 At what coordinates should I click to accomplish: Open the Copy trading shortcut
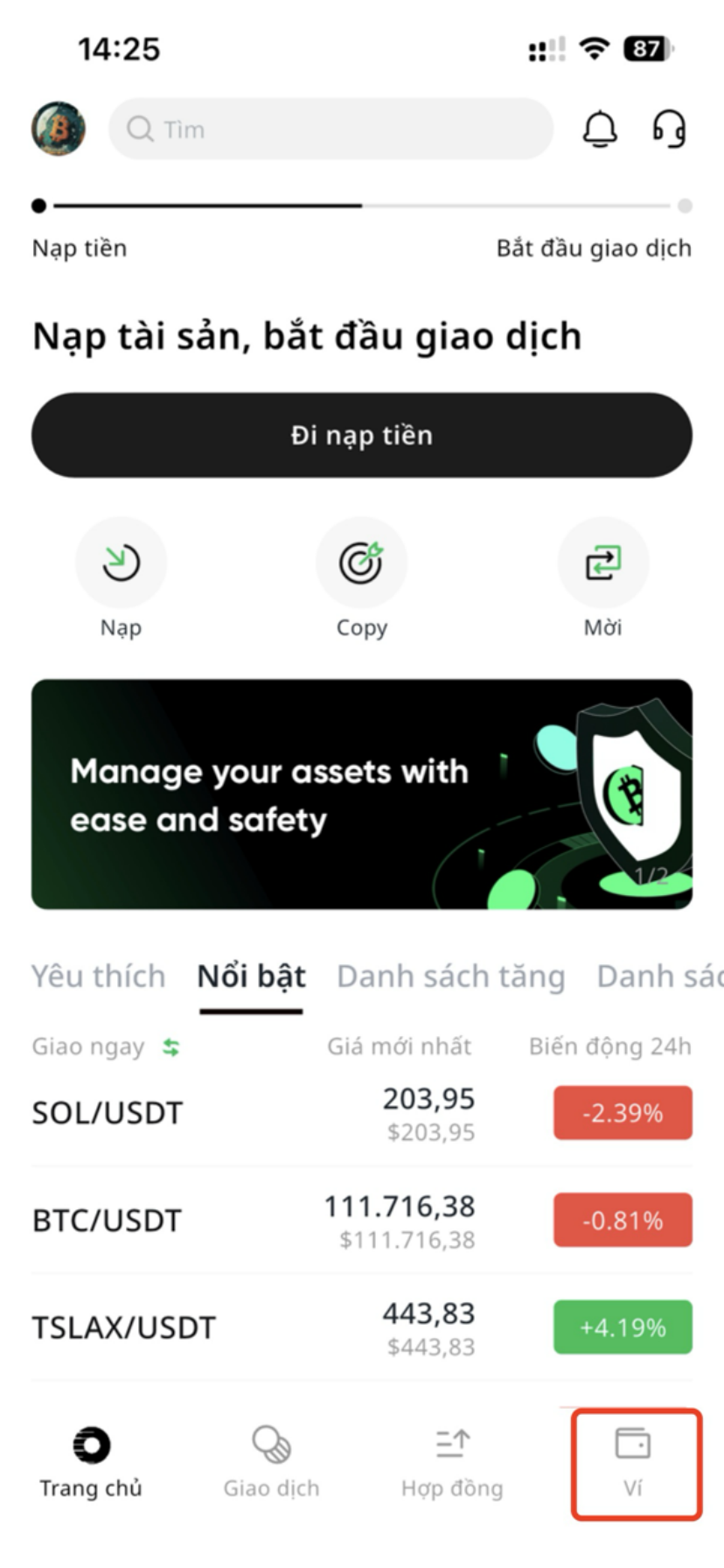pos(361,563)
